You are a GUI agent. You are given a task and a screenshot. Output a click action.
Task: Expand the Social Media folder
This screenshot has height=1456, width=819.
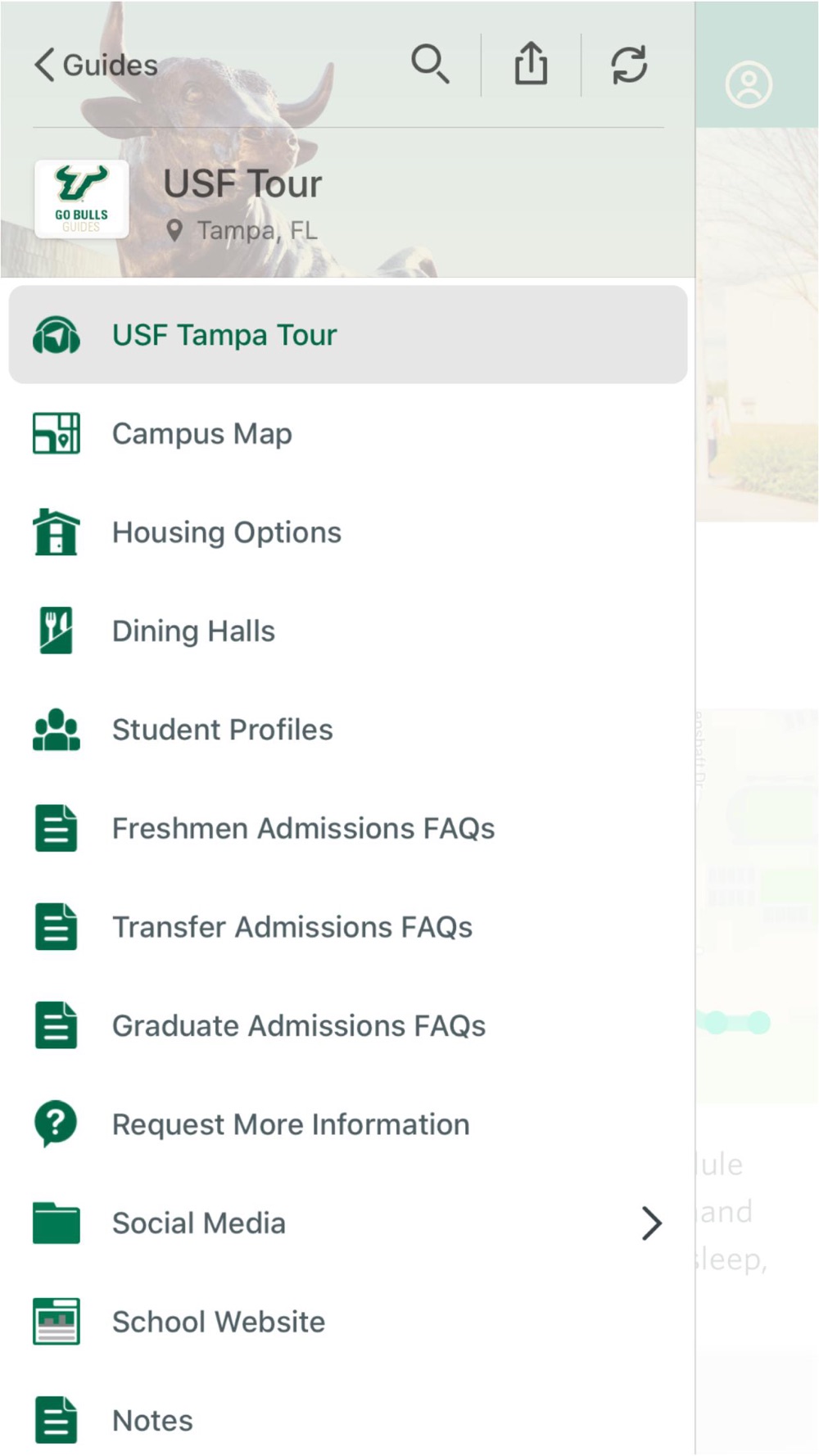coord(347,1223)
